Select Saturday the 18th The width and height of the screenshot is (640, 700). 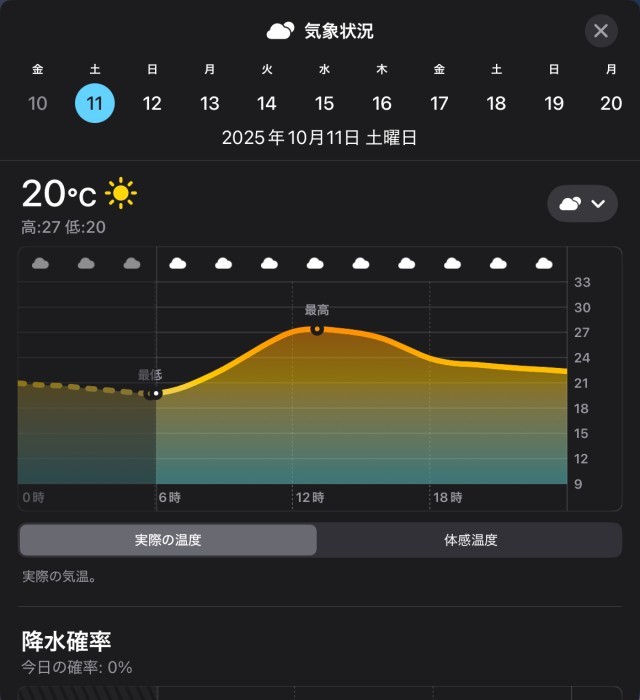pyautogui.click(x=496, y=103)
